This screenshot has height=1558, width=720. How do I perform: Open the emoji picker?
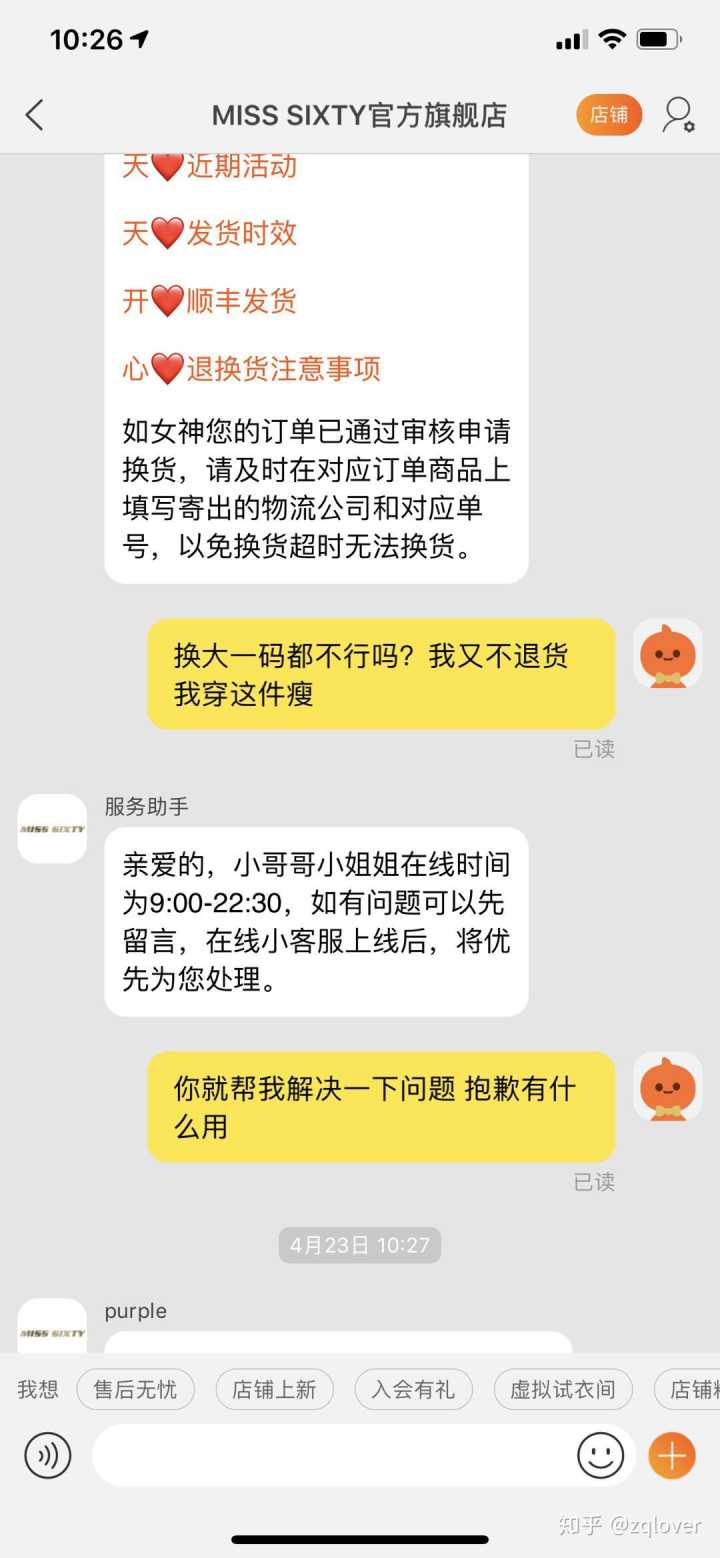point(600,1455)
